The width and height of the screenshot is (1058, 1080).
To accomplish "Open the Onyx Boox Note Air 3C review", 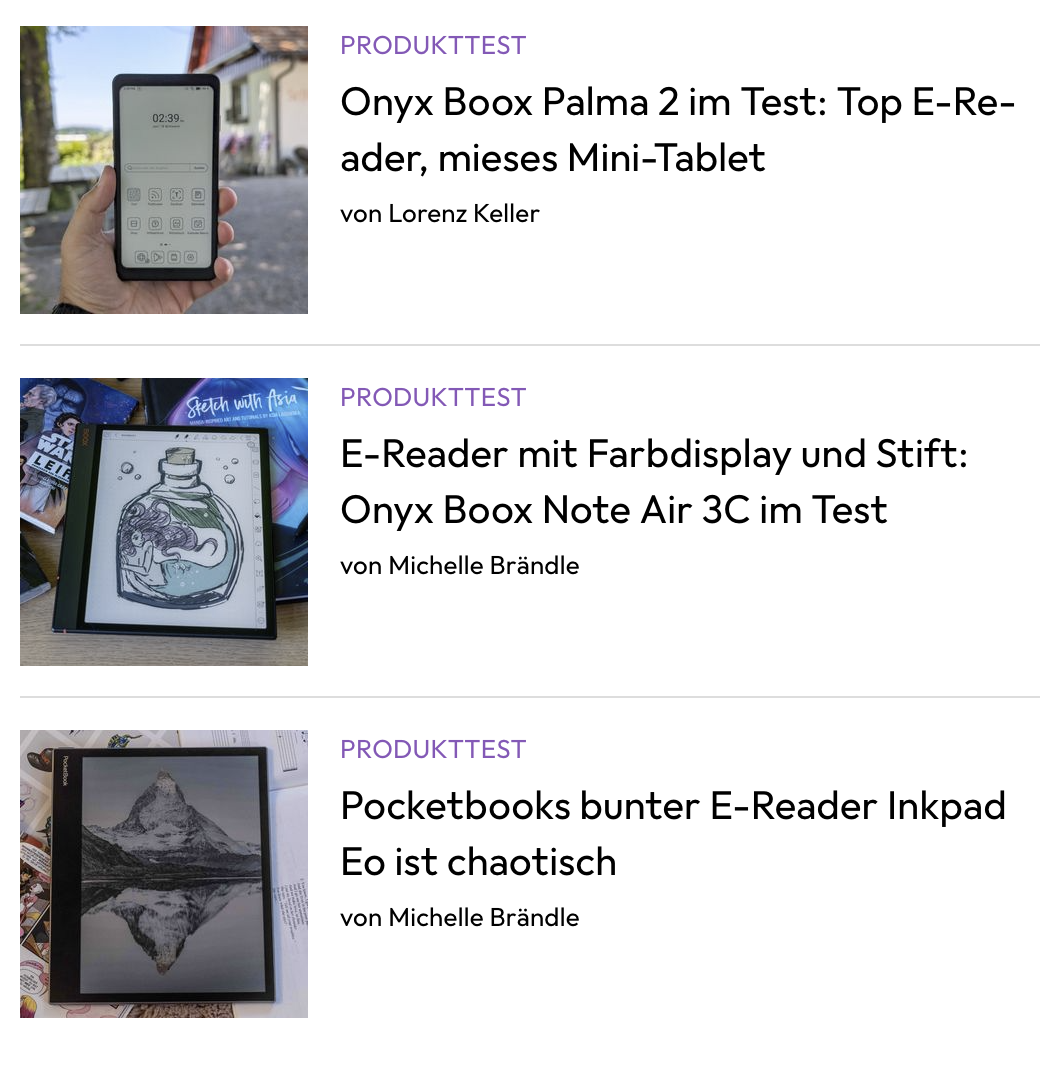I will (653, 481).
